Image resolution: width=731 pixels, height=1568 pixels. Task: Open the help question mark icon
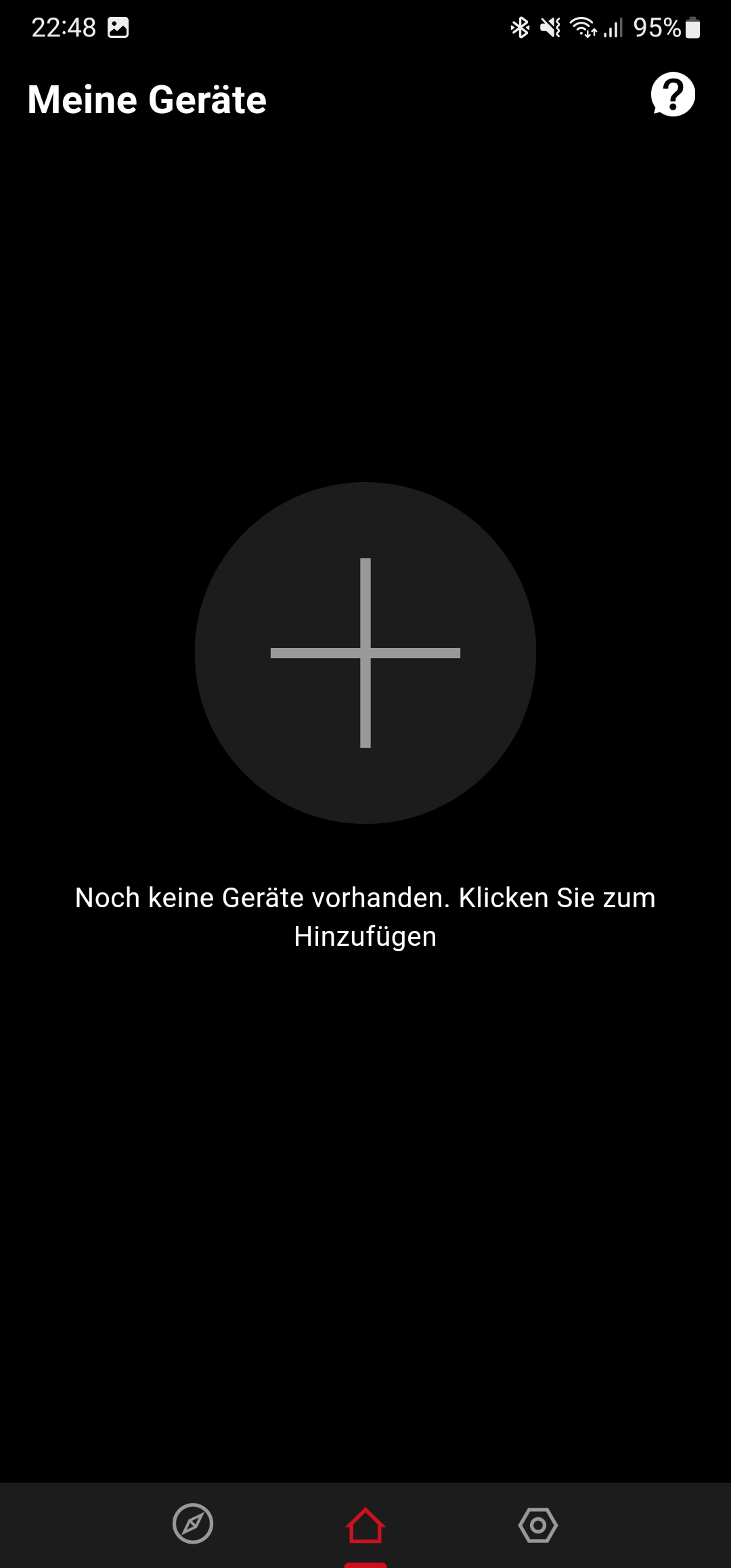coord(673,95)
